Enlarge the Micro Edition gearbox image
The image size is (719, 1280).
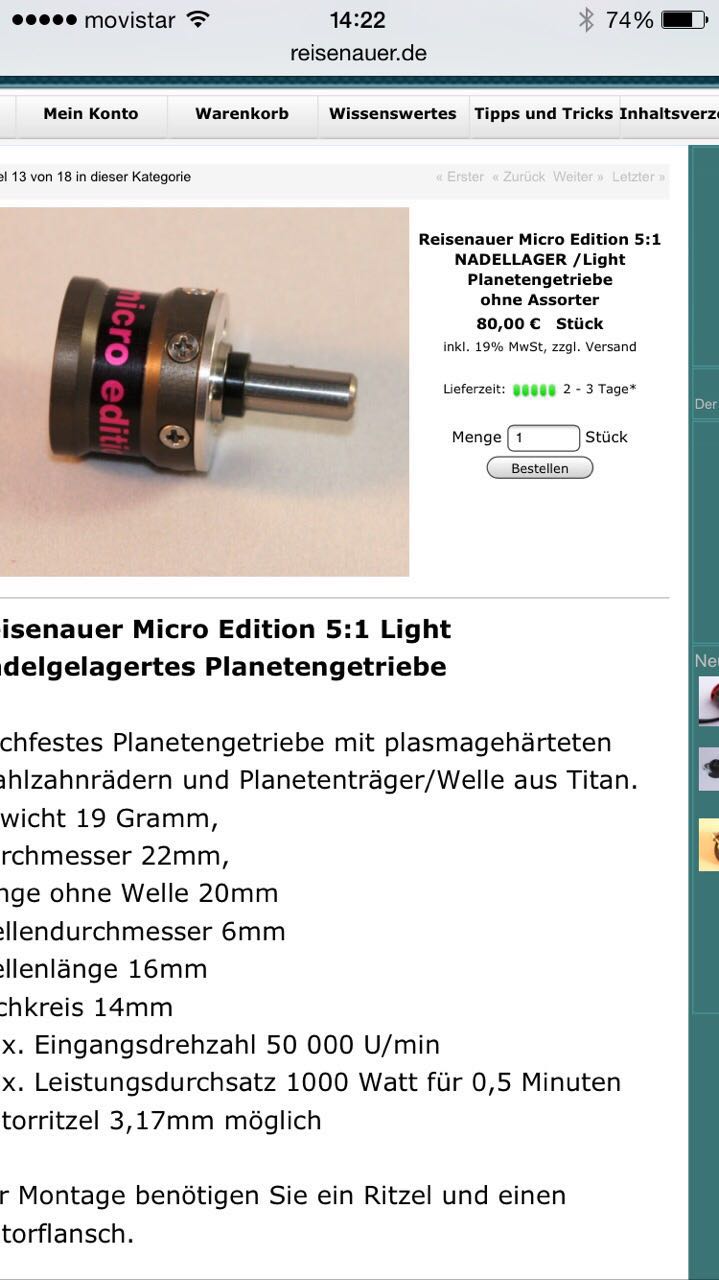coord(204,391)
